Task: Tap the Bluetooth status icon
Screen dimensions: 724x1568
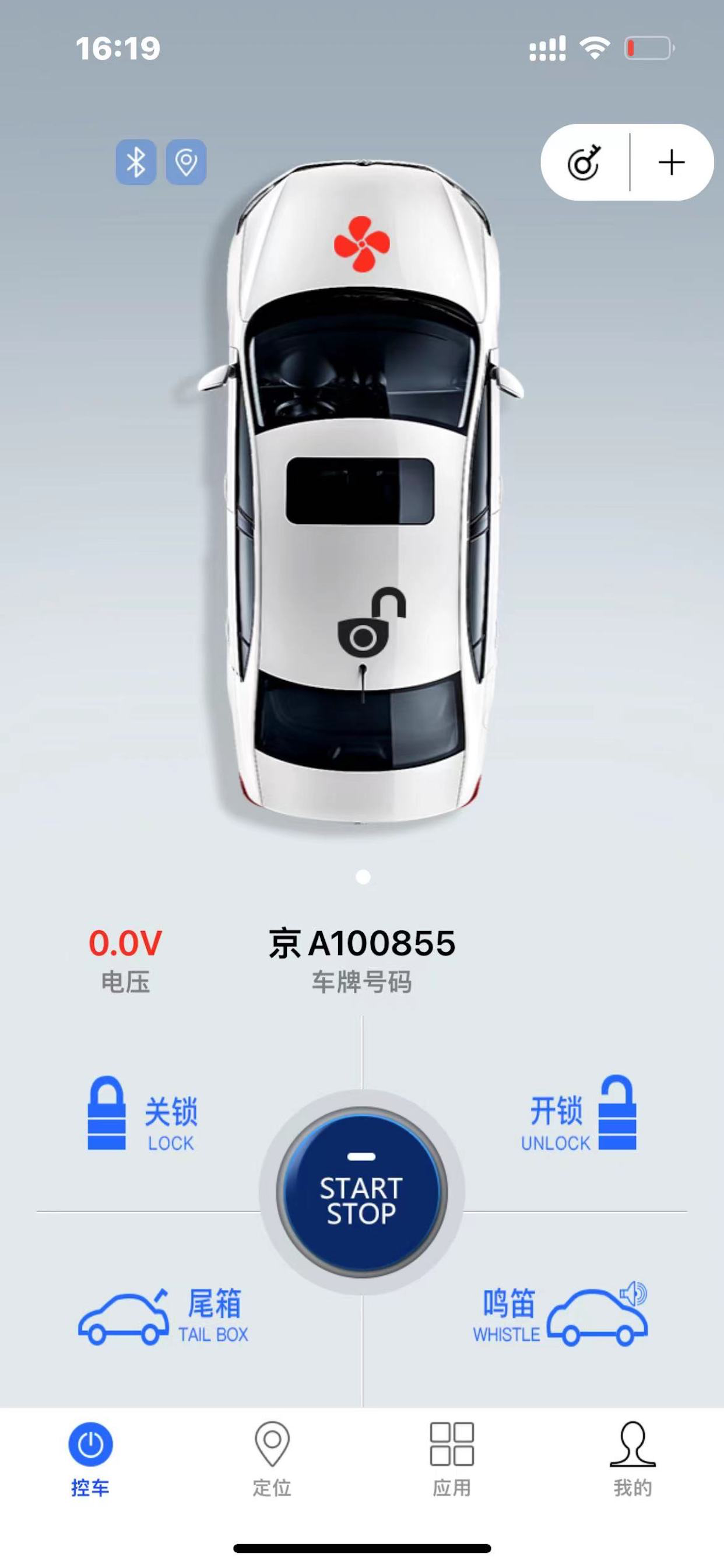Action: coord(136,163)
